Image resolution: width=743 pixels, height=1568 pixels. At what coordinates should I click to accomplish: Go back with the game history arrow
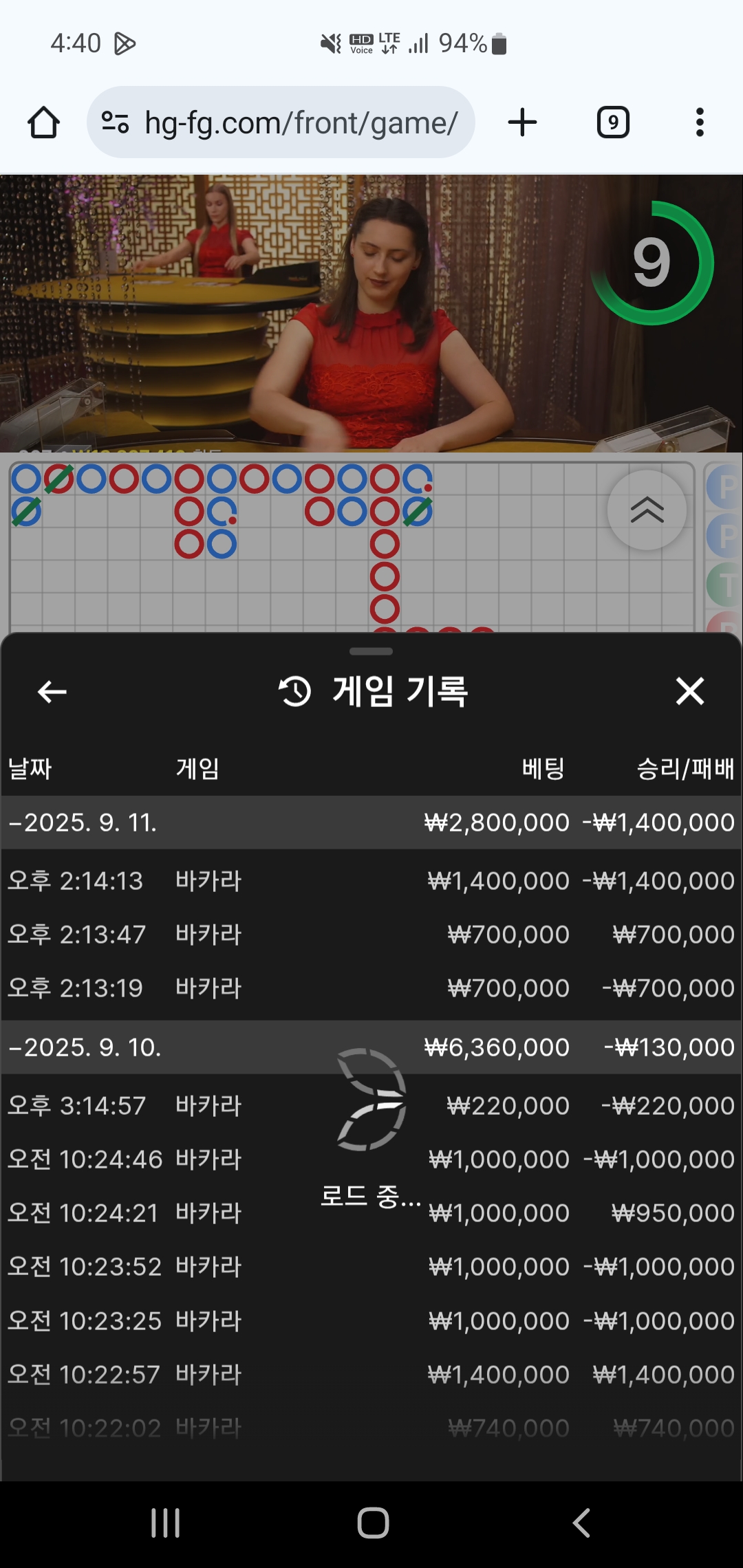click(x=52, y=691)
